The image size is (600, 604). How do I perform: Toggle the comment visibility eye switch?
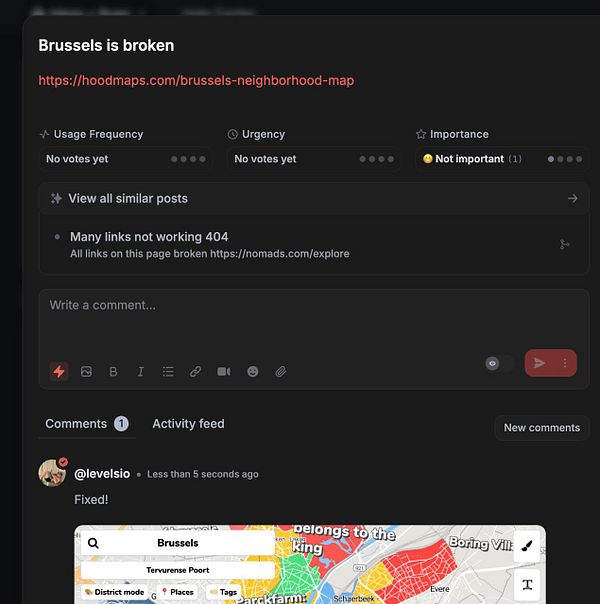(x=497, y=363)
